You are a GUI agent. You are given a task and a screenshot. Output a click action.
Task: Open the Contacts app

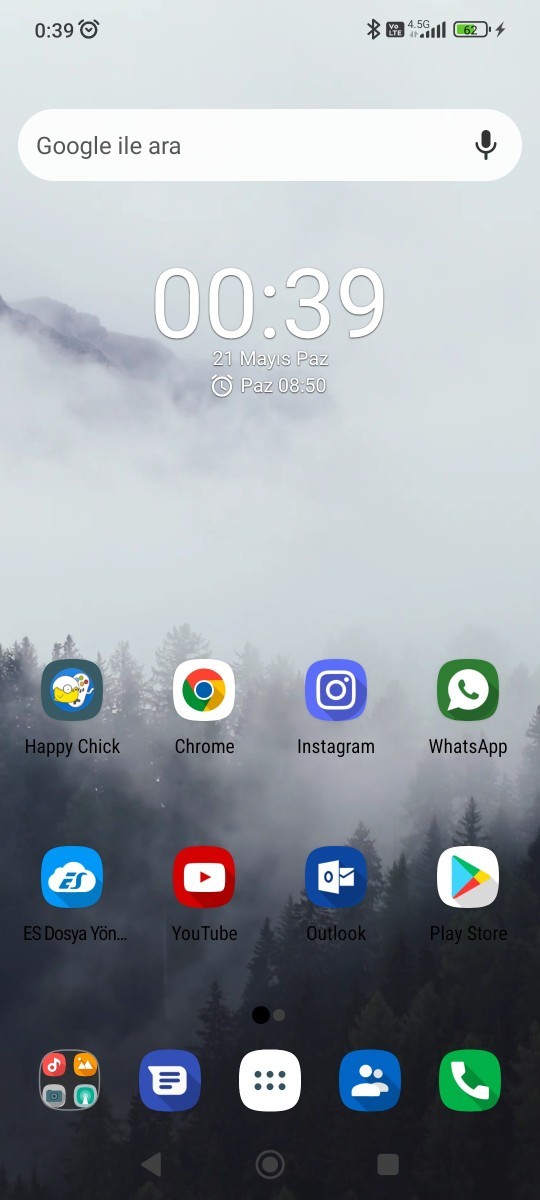point(370,1080)
